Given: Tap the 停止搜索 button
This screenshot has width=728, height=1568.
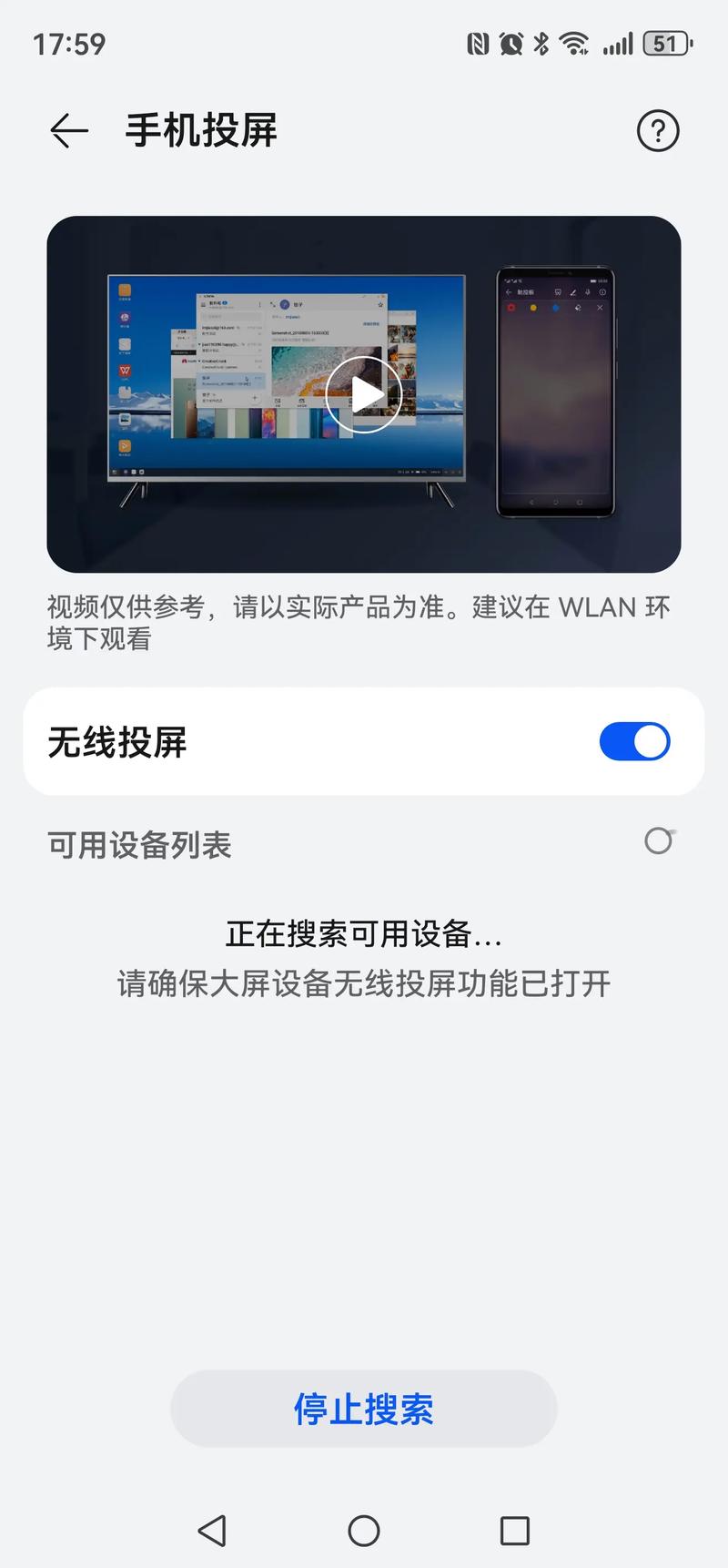Looking at the screenshot, I should point(364,1409).
